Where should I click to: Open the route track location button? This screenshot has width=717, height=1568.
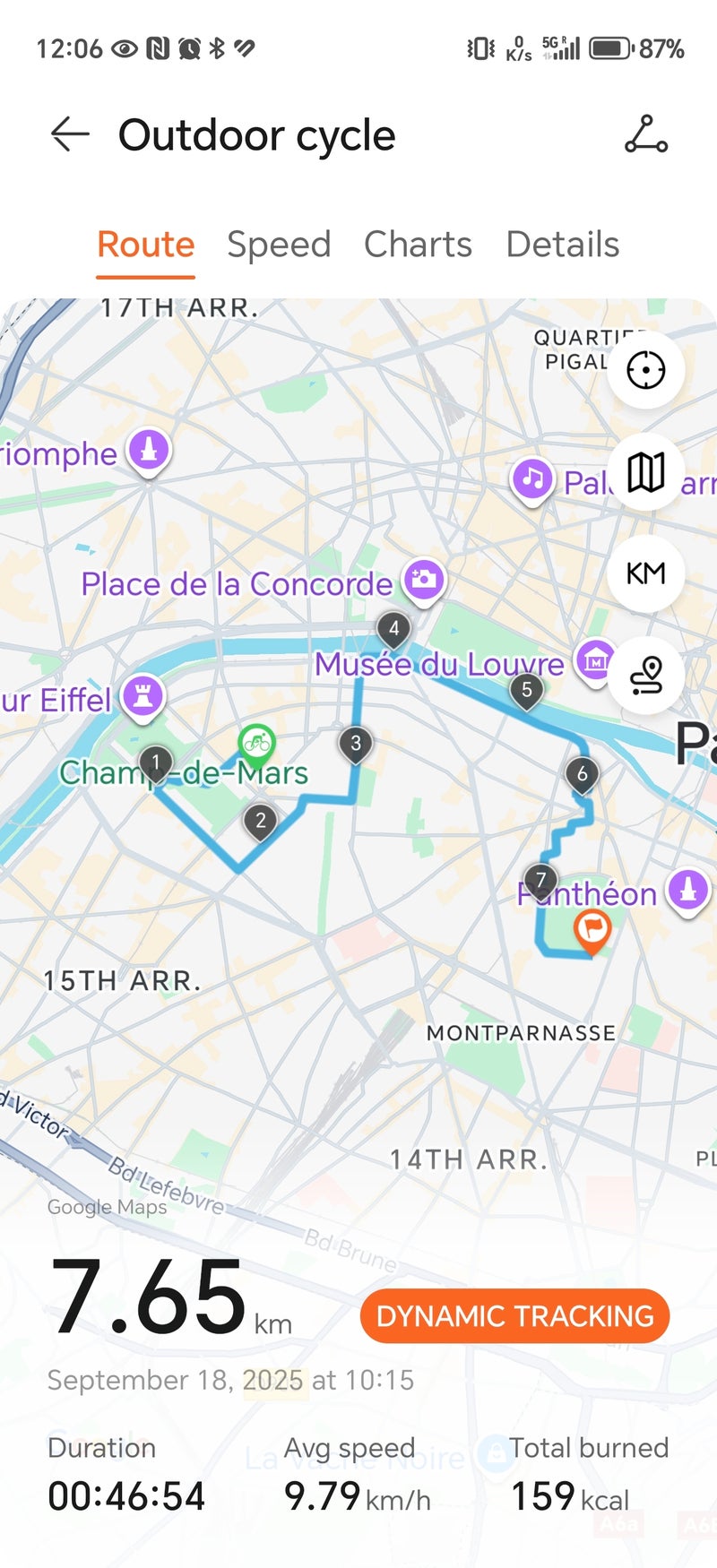645,675
